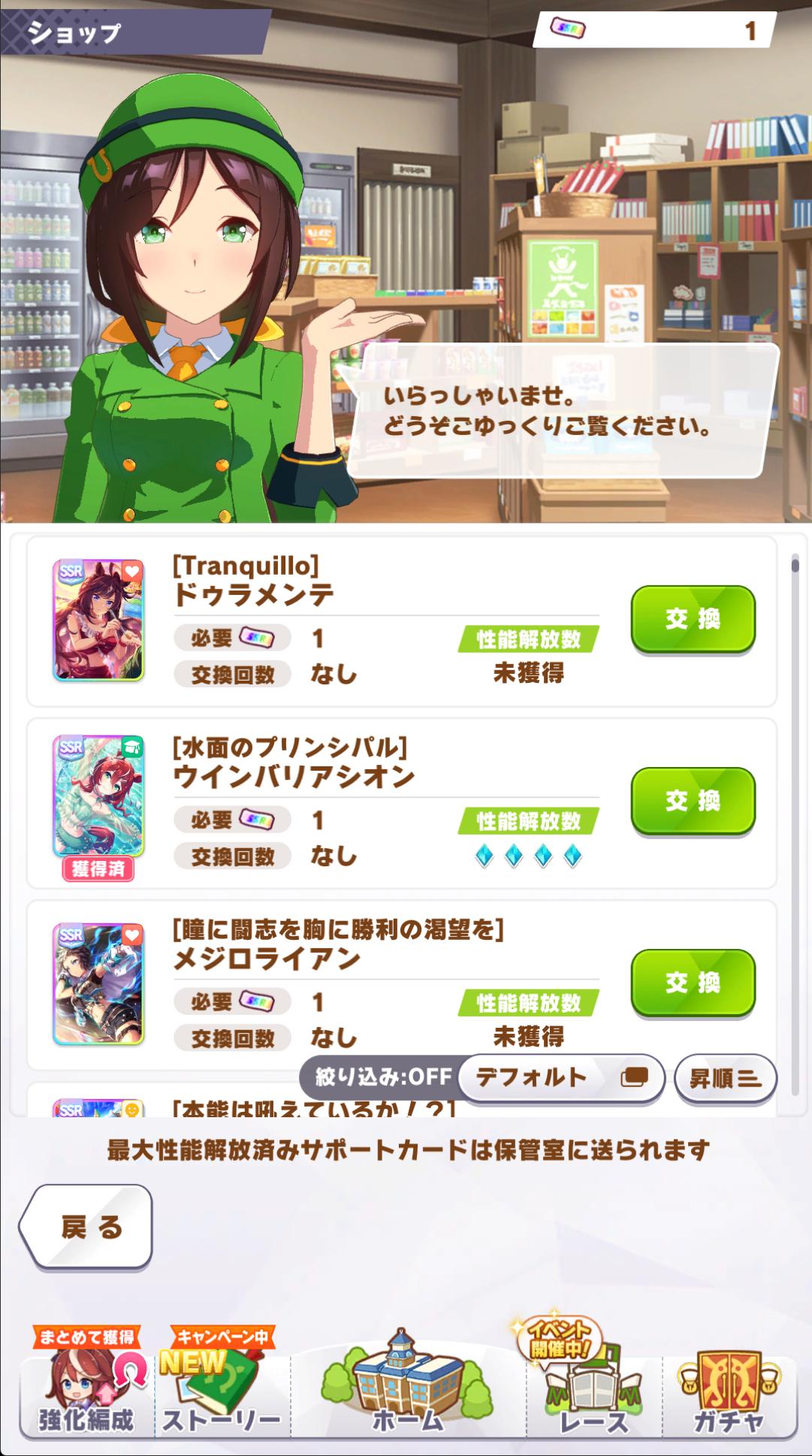Viewport: 812px width, 1456px height.
Task: Exchange for the メジロライアン card
Action: [693, 983]
